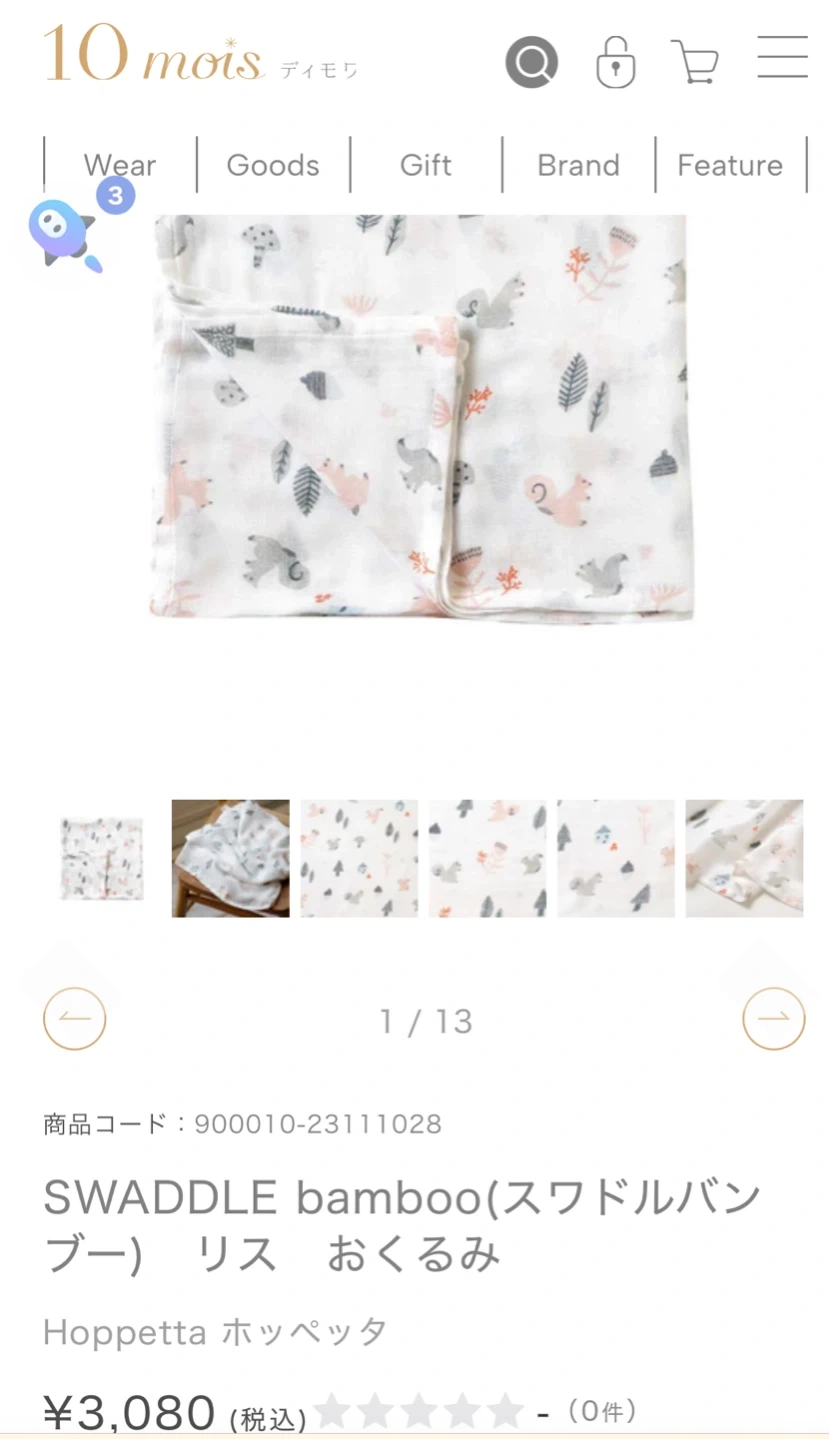Select the fifth thumbnail with blue house

coord(615,858)
